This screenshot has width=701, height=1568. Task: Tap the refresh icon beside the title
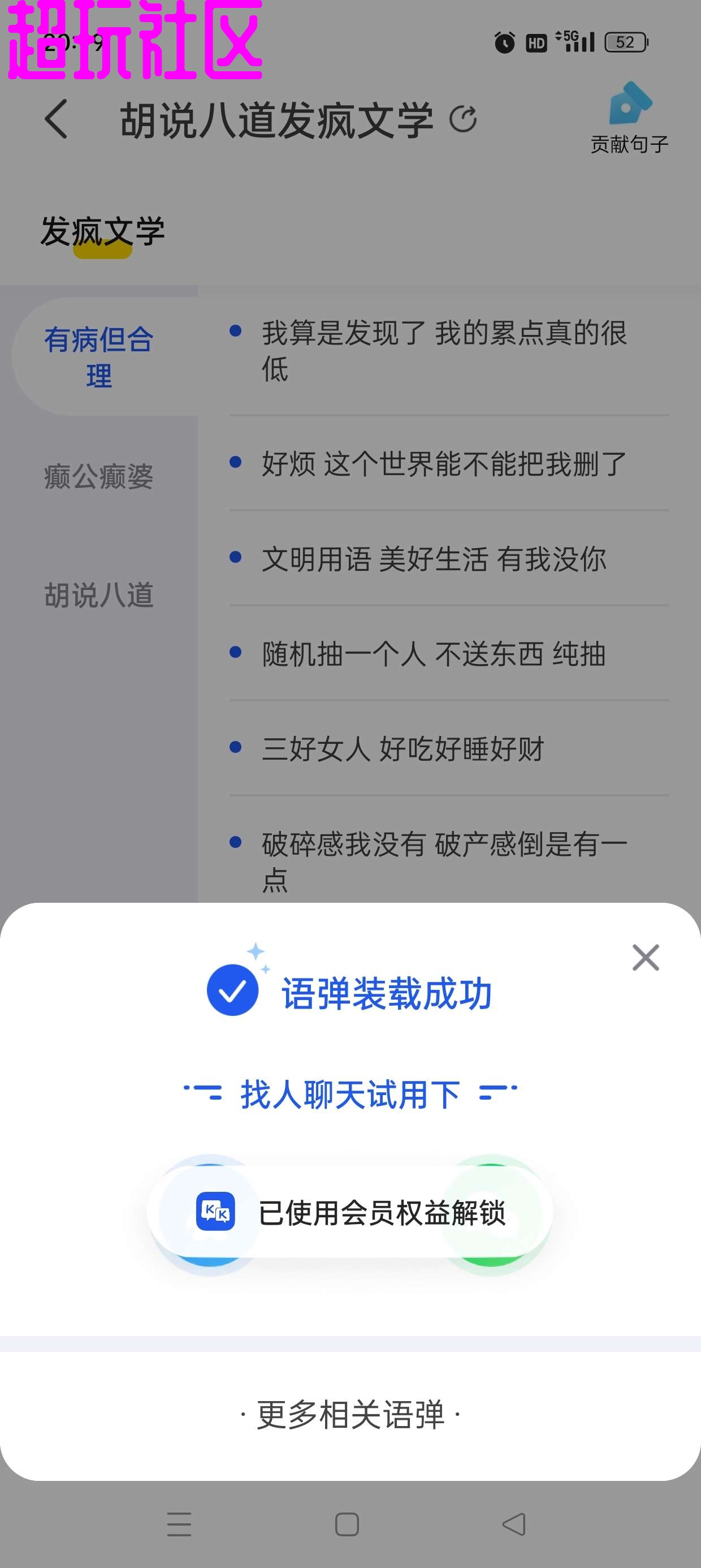pos(463,119)
